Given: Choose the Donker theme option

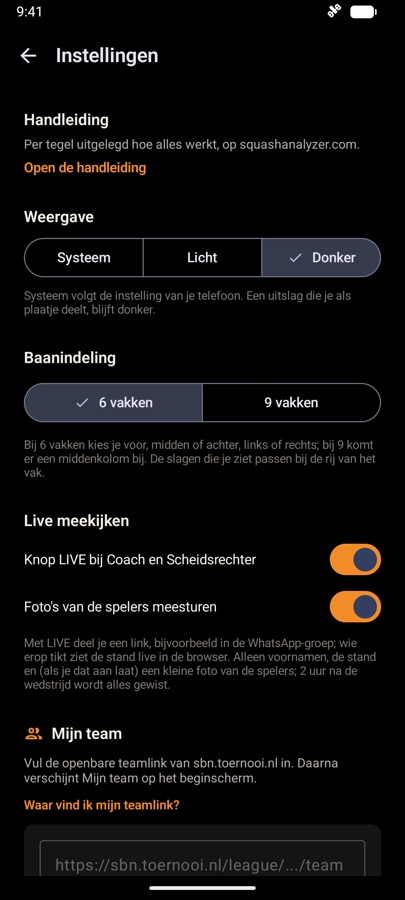Looking at the screenshot, I should (x=321, y=258).
